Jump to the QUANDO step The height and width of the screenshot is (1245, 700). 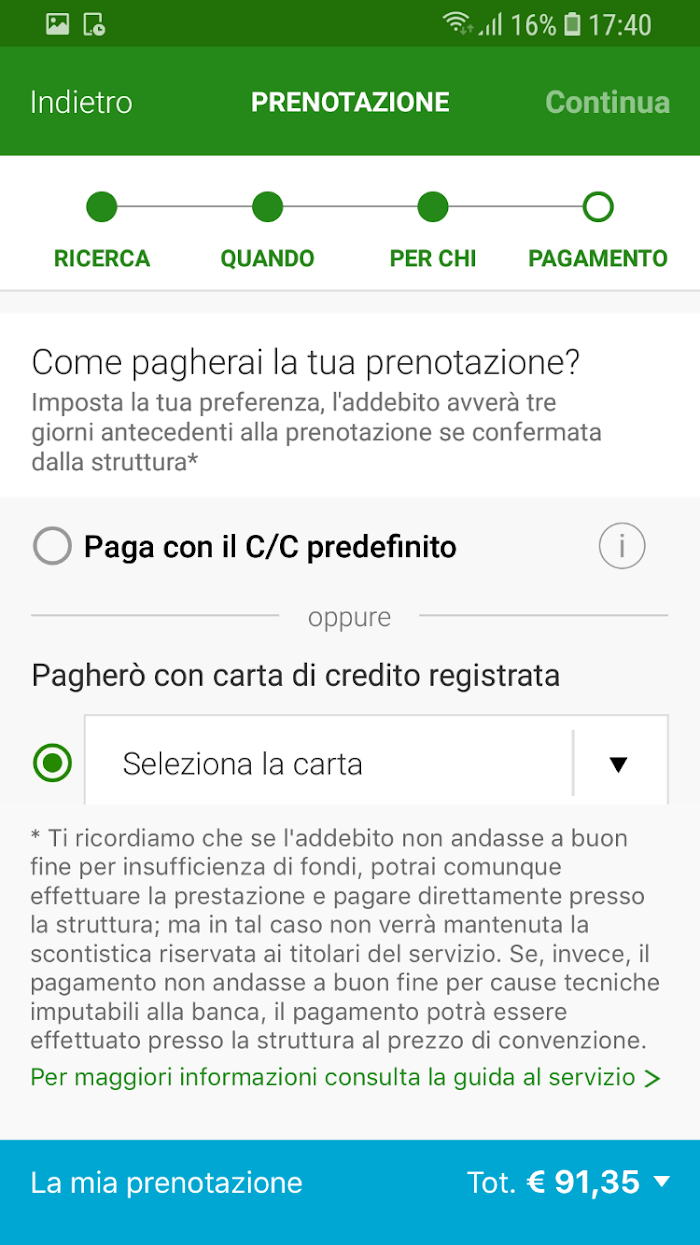click(x=267, y=232)
